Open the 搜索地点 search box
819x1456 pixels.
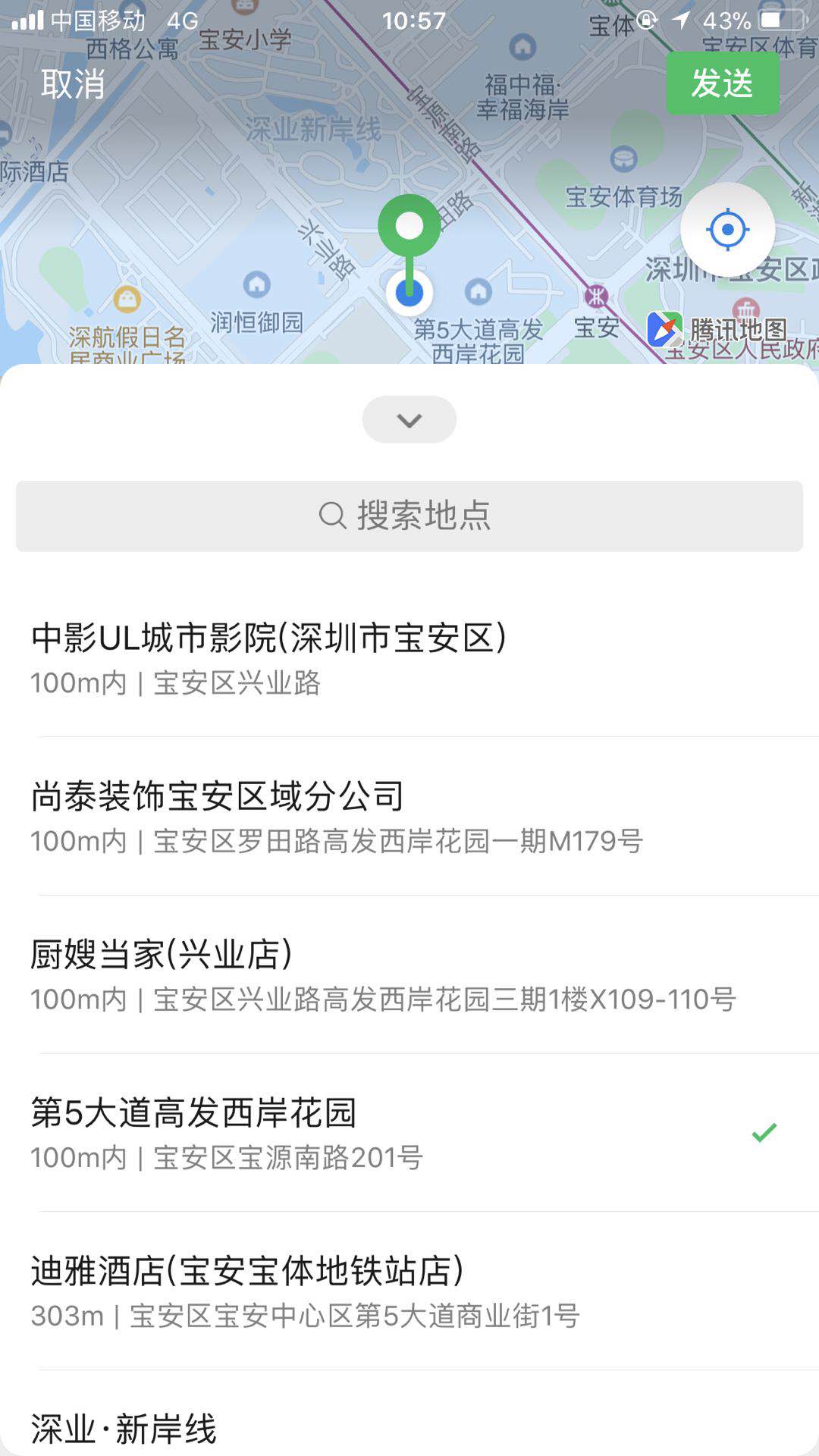(409, 516)
